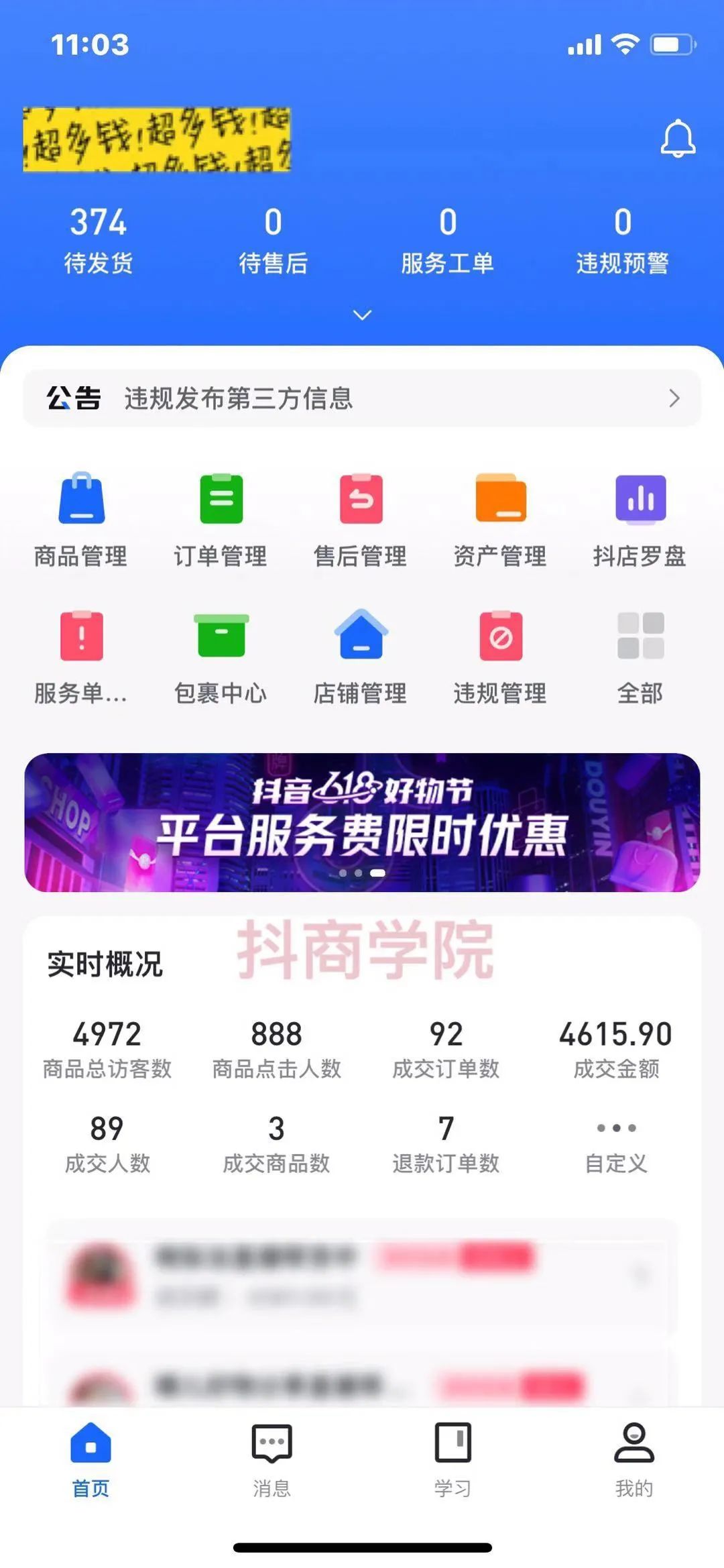724x1568 pixels.
Task: Open 违规预警 violation warnings
Action: (622, 239)
